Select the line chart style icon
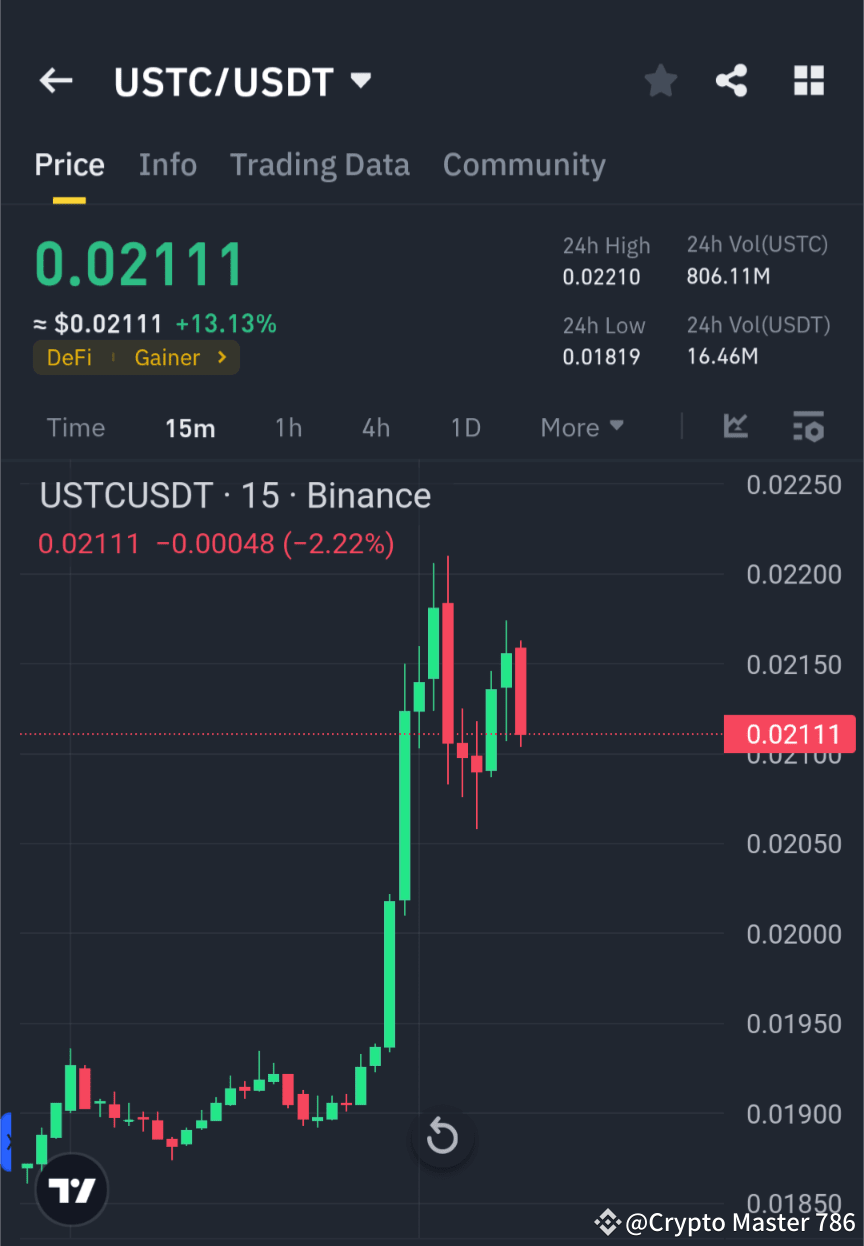The height and width of the screenshot is (1246, 864). click(x=735, y=427)
